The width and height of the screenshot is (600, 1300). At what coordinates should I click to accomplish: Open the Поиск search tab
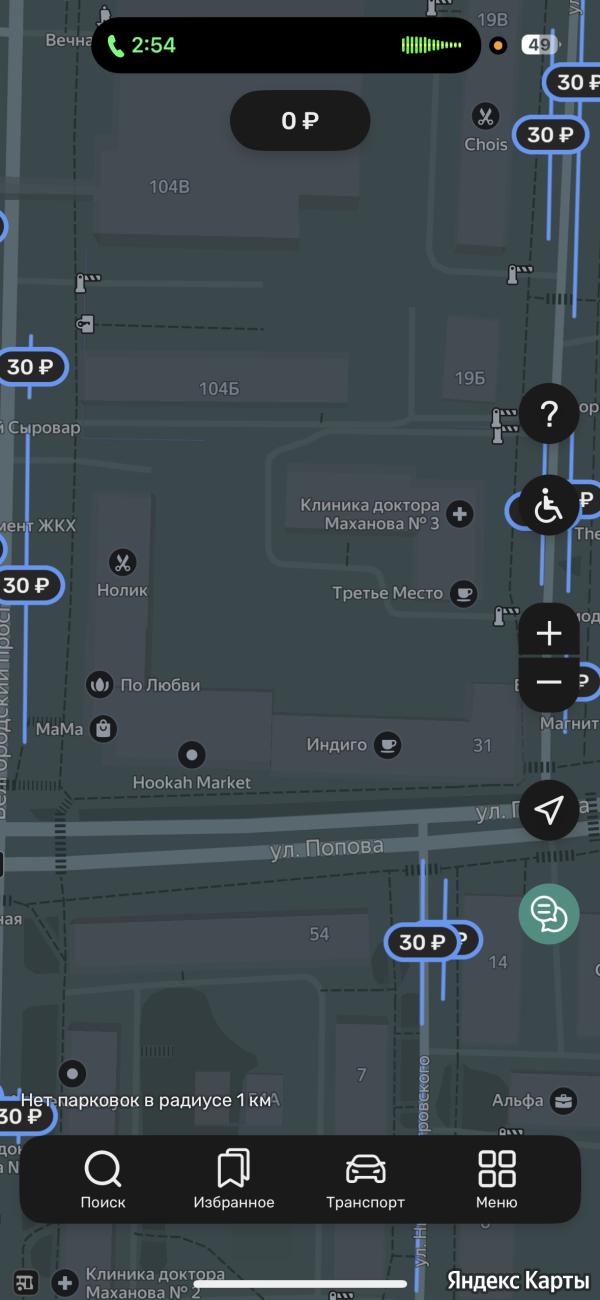click(103, 1179)
